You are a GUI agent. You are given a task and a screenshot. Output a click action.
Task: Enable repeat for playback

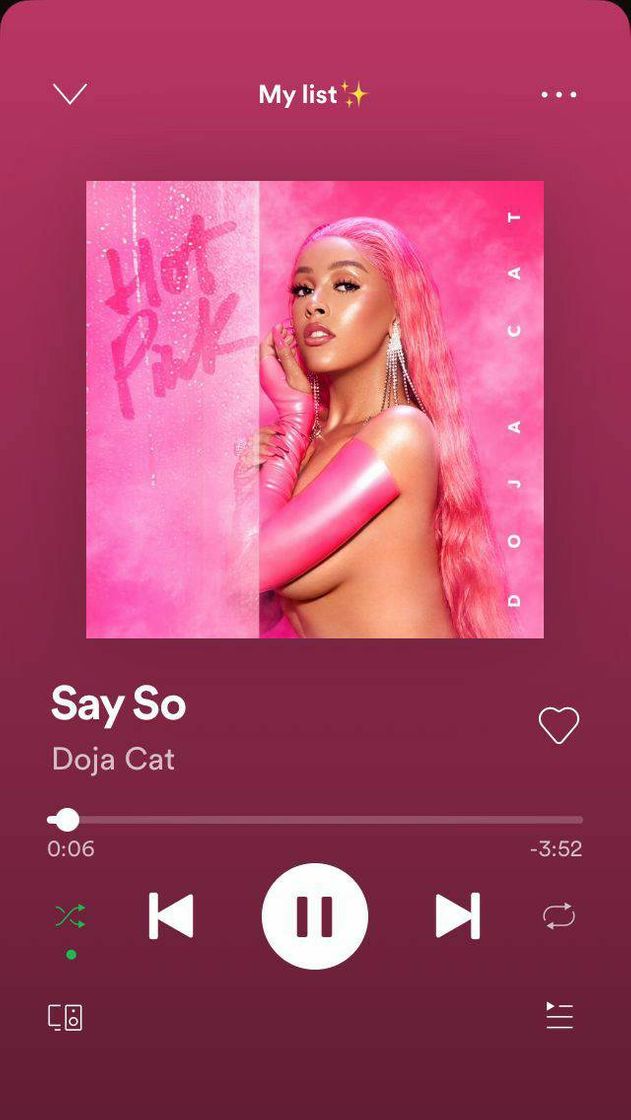[558, 916]
